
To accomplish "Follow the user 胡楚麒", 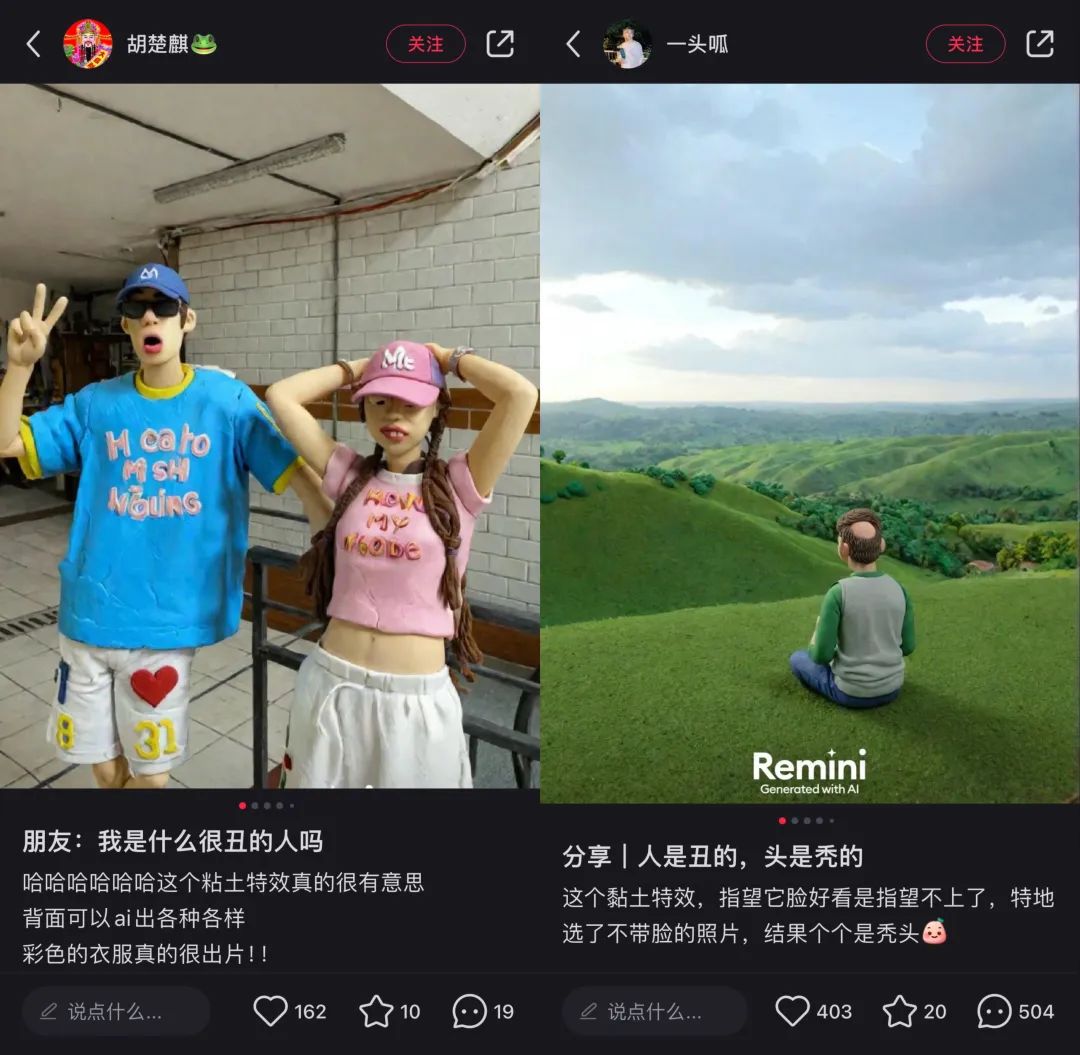I will pos(425,44).
